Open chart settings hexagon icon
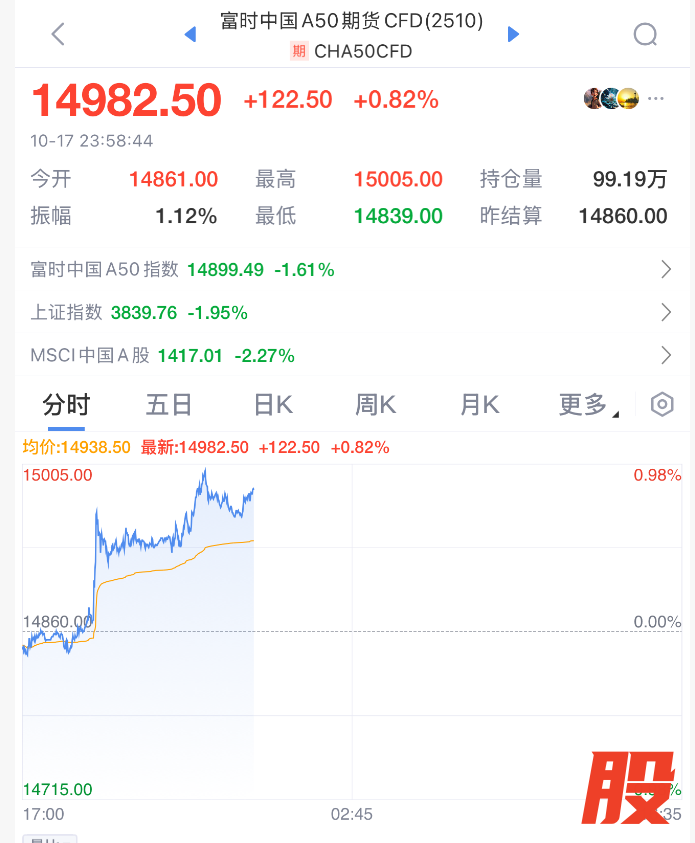Screen dimensions: 695x843 tap(662, 405)
